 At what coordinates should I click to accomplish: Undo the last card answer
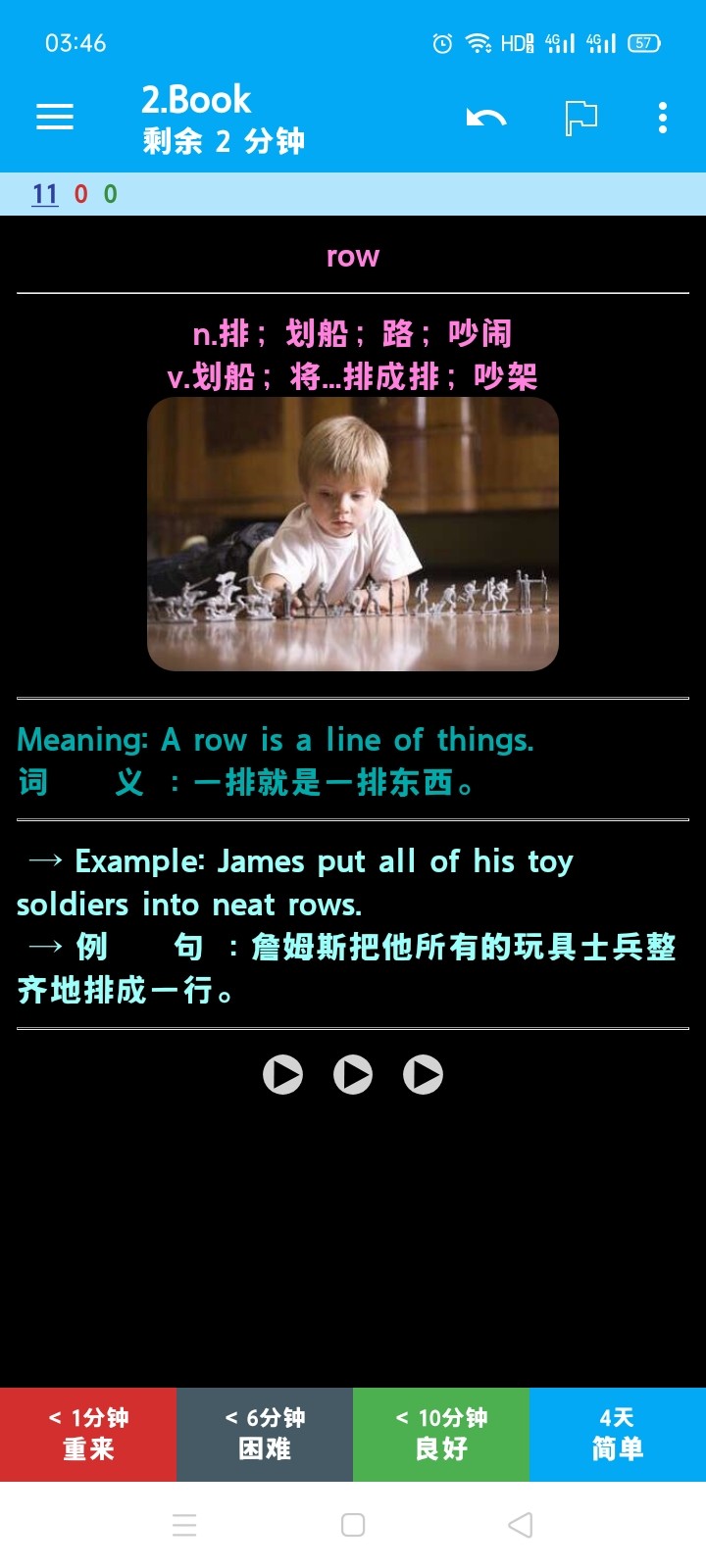[x=485, y=119]
